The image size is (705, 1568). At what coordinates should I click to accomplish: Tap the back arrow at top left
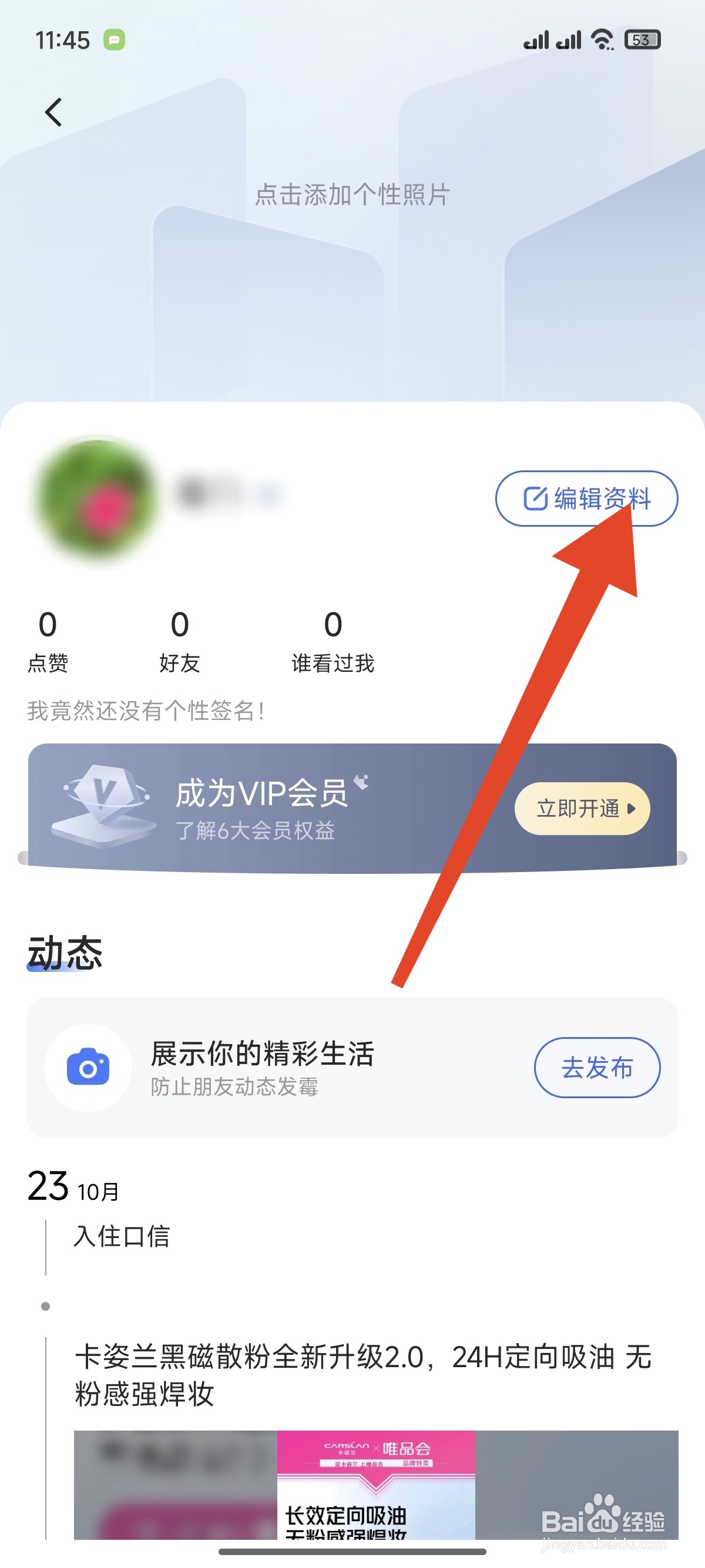pos(53,112)
